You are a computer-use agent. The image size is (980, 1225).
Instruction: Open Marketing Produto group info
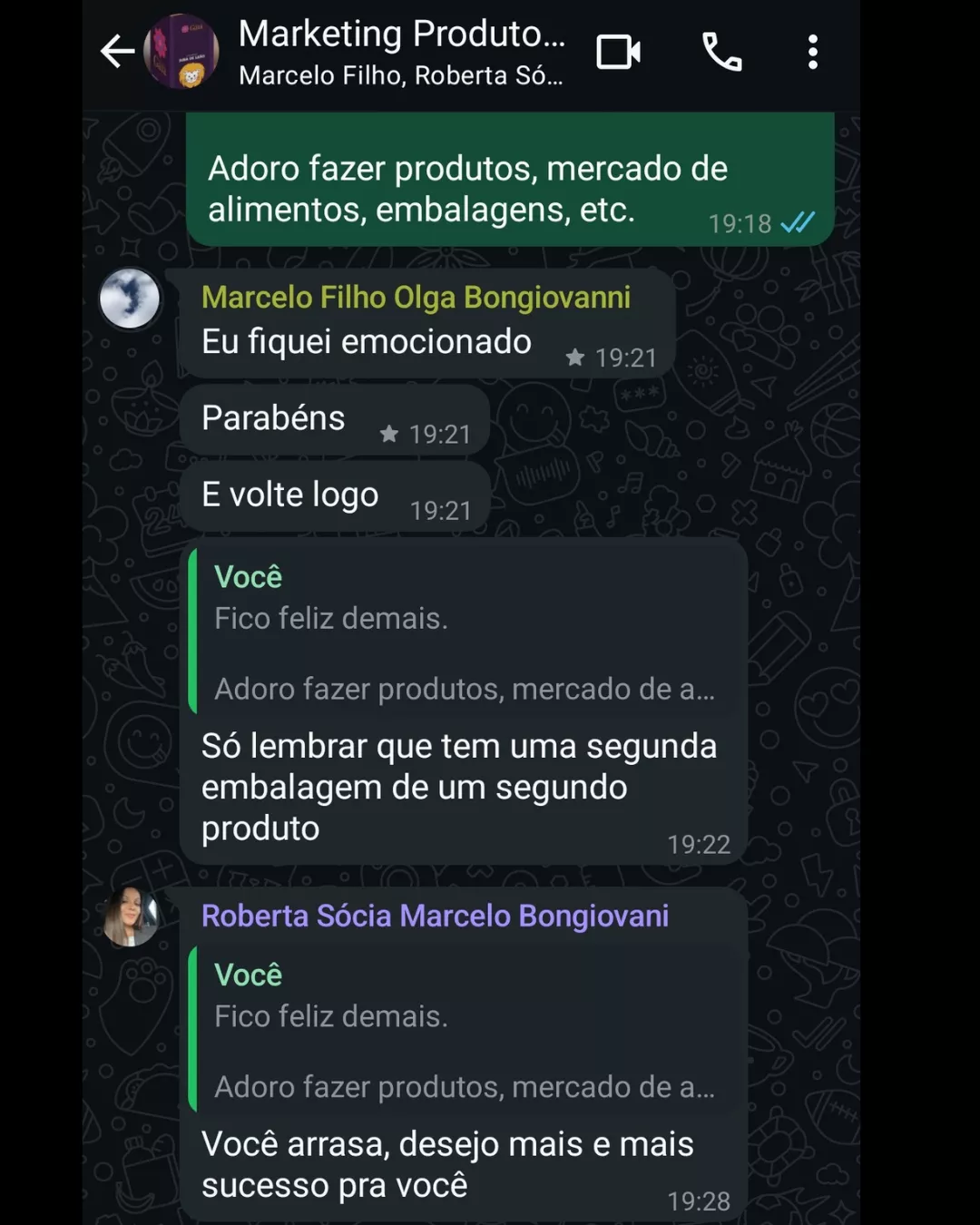pyautogui.click(x=400, y=52)
